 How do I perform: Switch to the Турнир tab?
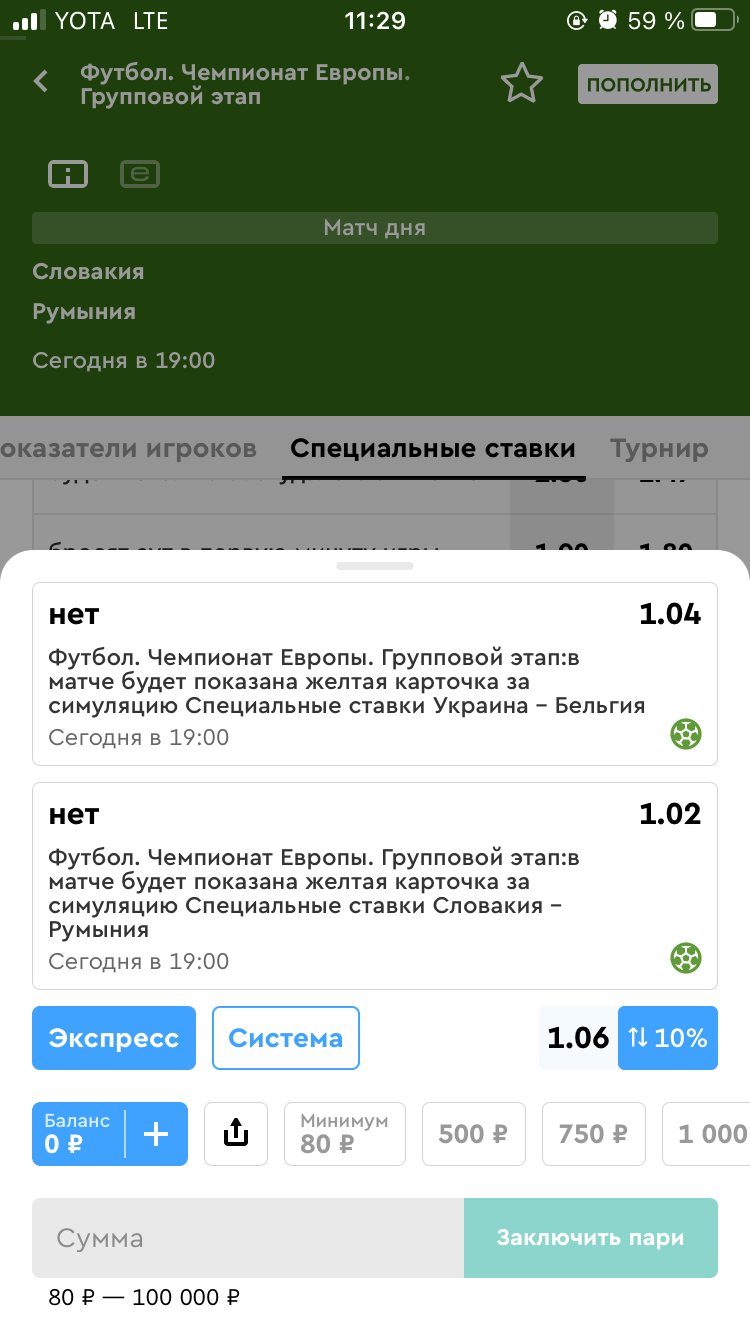coord(659,449)
